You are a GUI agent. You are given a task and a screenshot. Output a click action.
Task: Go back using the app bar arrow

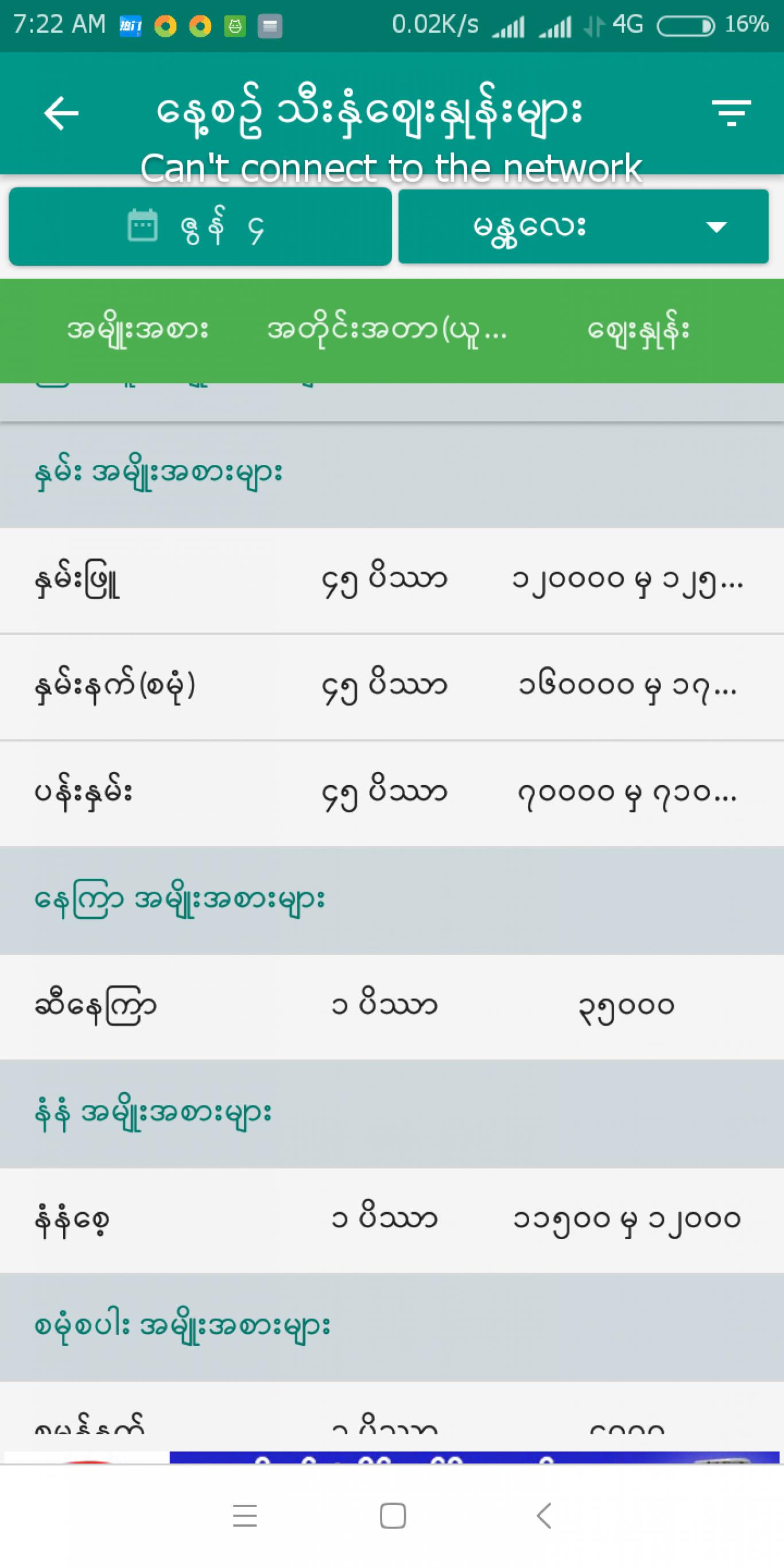tap(61, 113)
